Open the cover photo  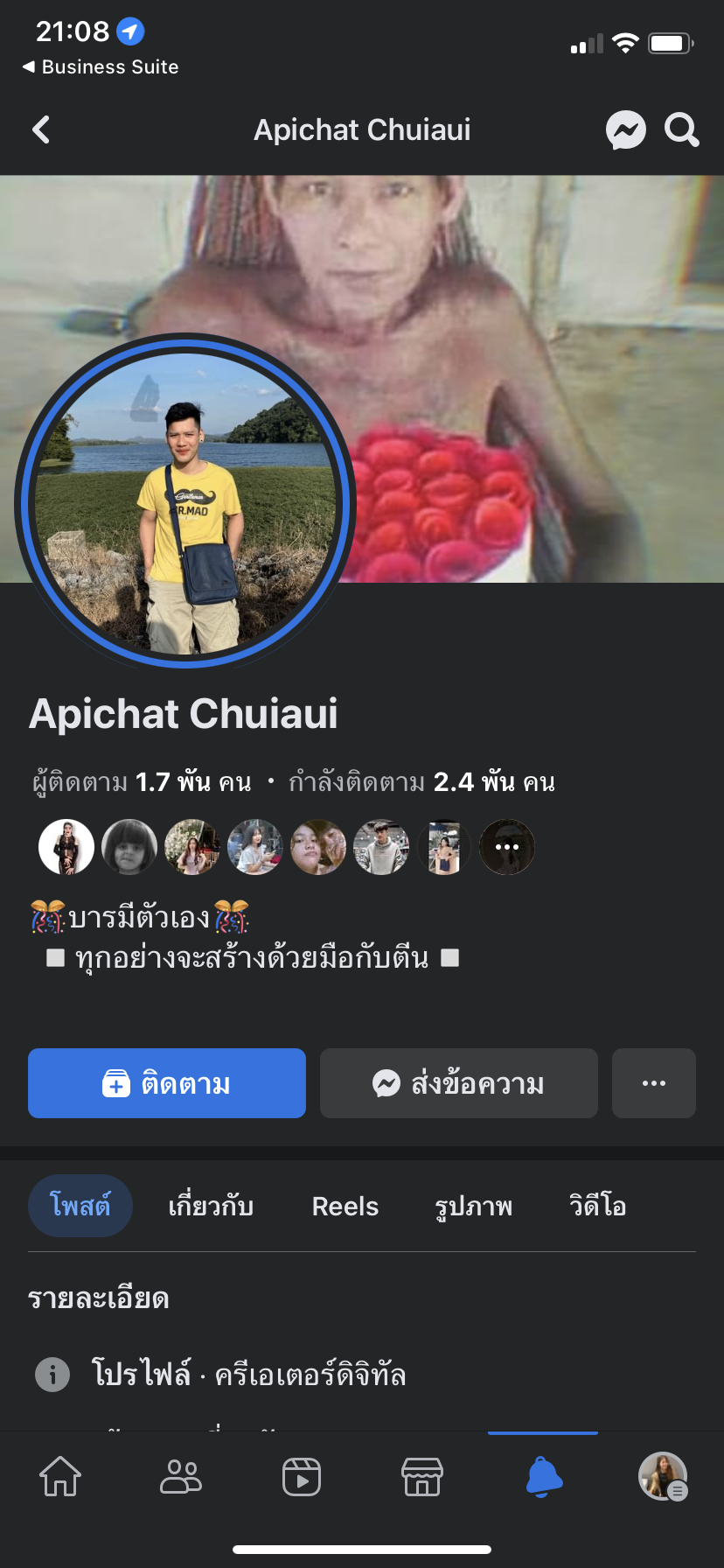coord(525,350)
